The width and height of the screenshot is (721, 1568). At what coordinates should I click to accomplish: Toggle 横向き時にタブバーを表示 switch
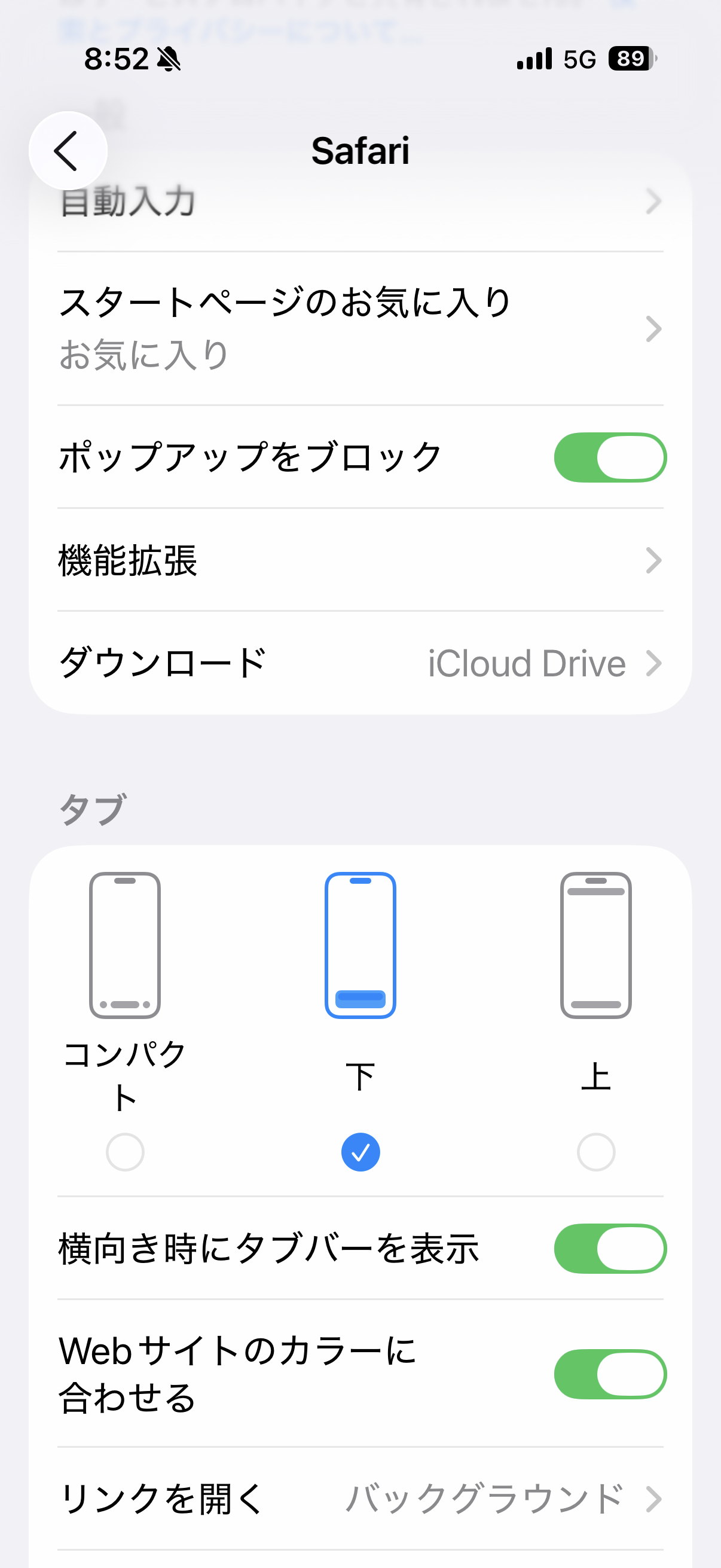point(610,1249)
